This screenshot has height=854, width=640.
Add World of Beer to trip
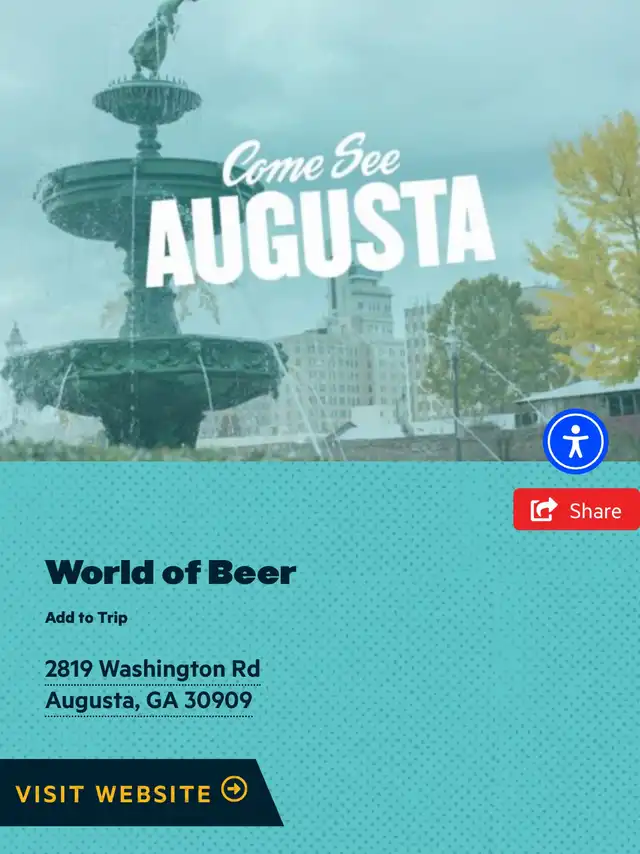86,618
